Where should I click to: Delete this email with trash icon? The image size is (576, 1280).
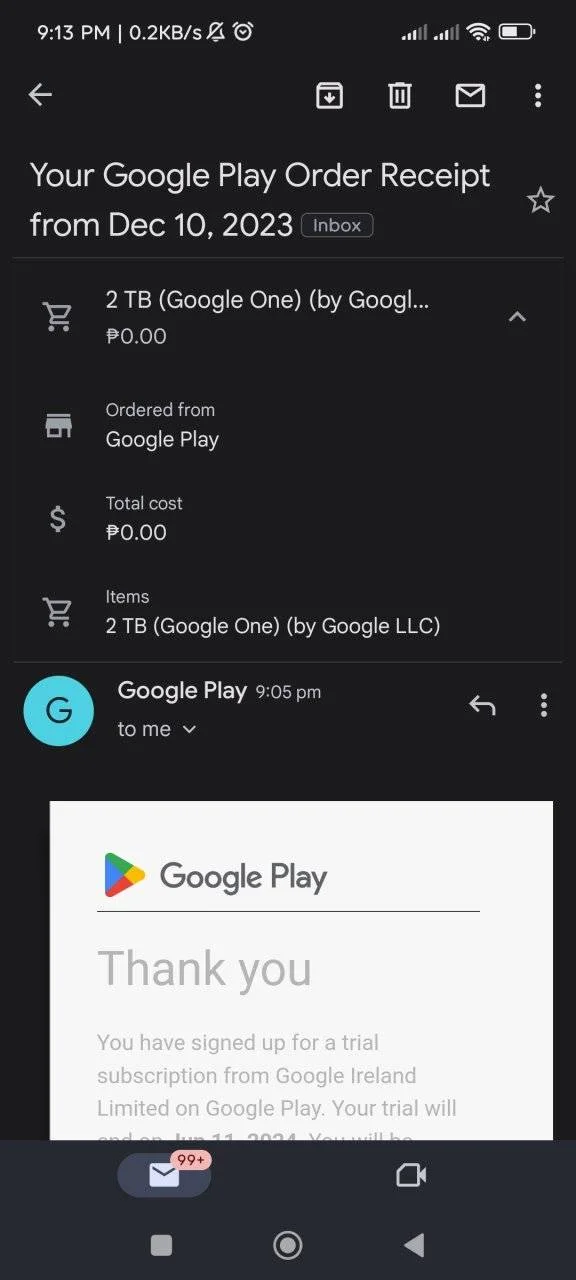[x=399, y=95]
